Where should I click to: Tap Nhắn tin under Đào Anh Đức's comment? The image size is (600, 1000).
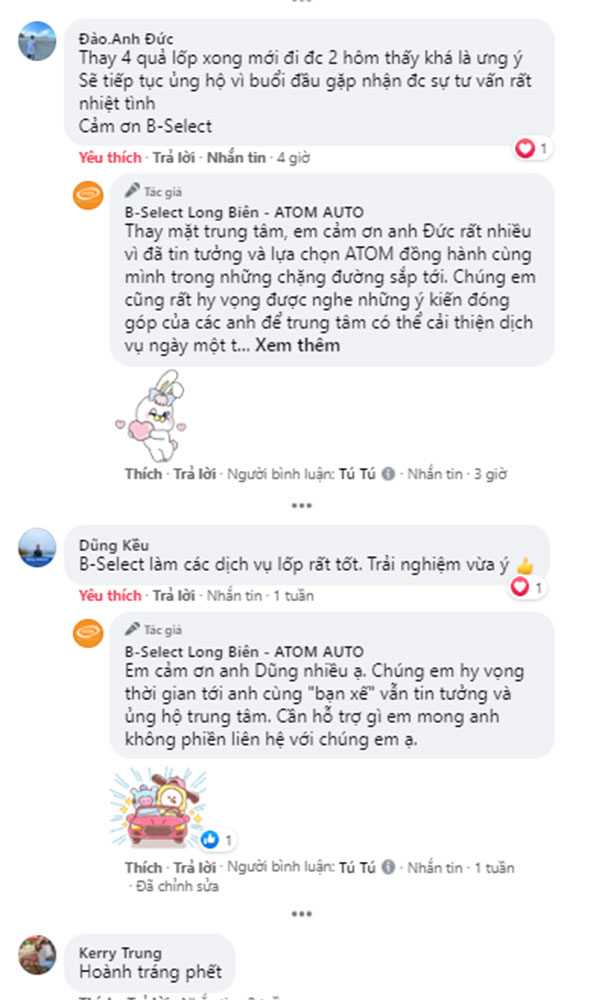pyautogui.click(x=236, y=158)
